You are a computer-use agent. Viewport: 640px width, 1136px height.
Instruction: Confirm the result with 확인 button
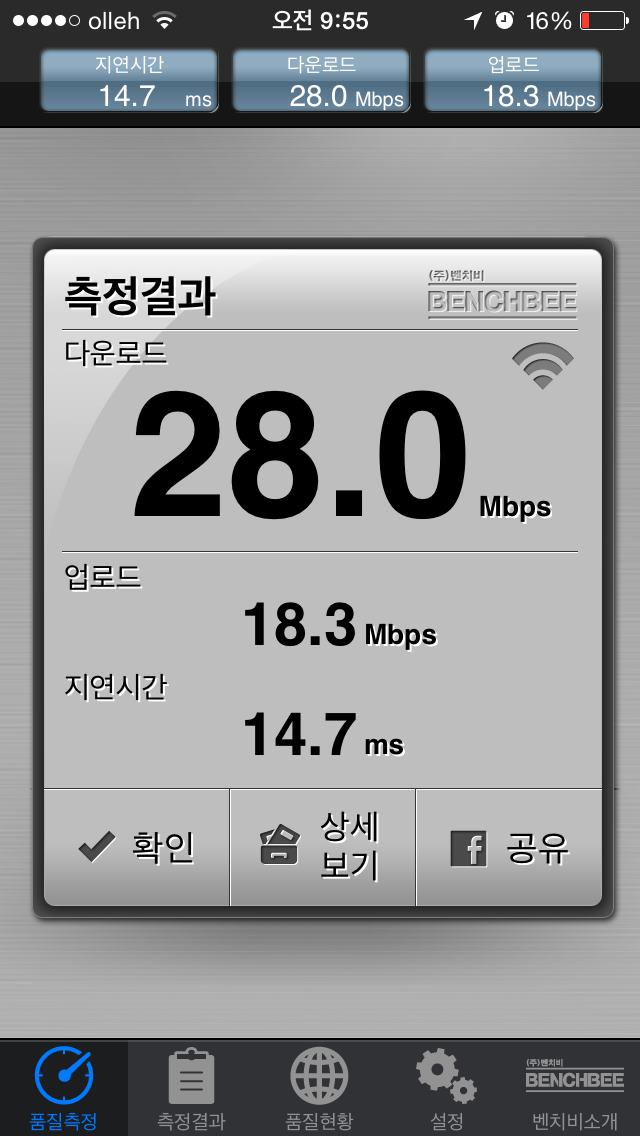(x=137, y=848)
